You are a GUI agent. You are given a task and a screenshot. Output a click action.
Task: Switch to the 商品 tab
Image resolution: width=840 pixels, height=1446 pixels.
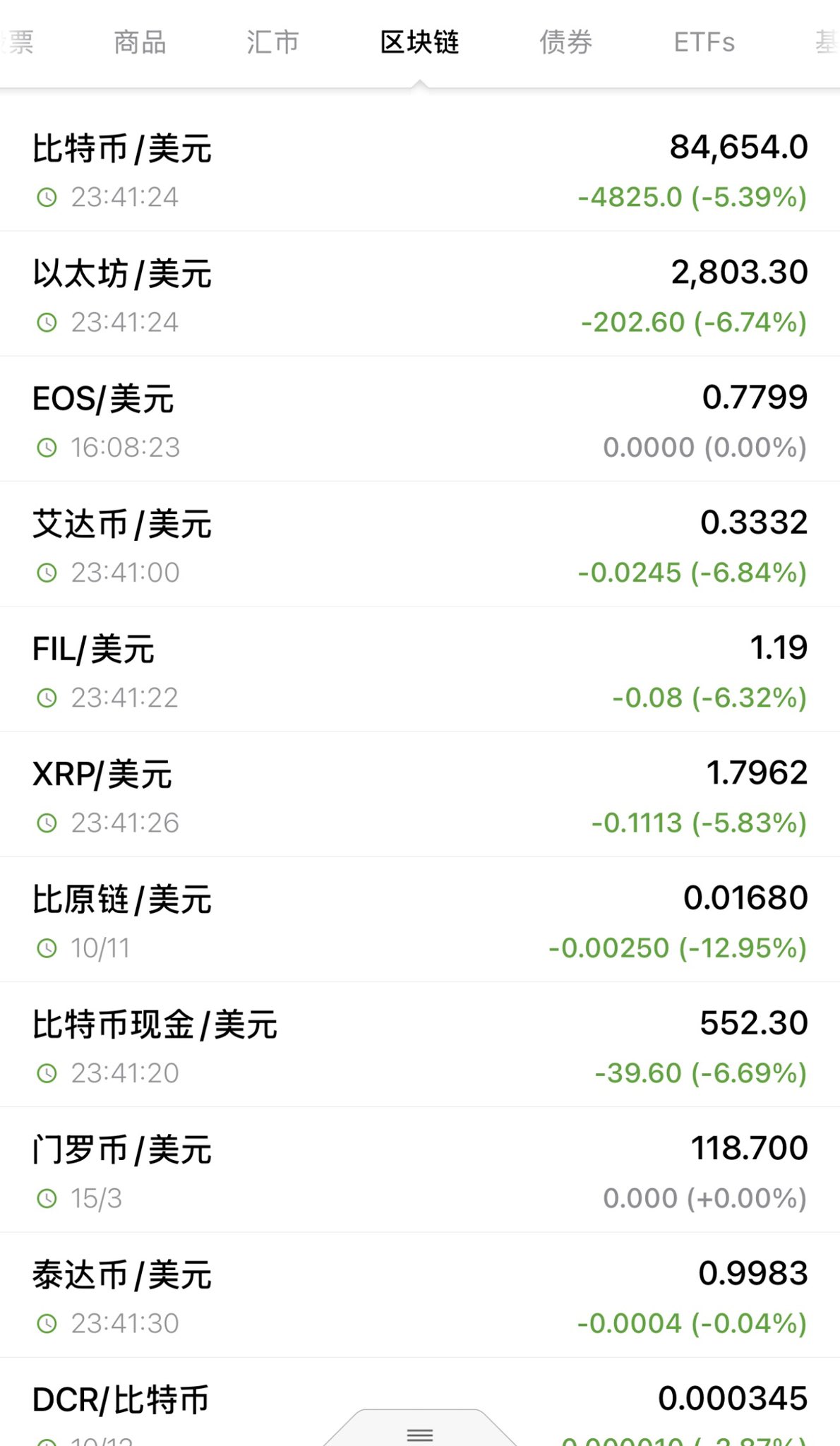point(140,42)
